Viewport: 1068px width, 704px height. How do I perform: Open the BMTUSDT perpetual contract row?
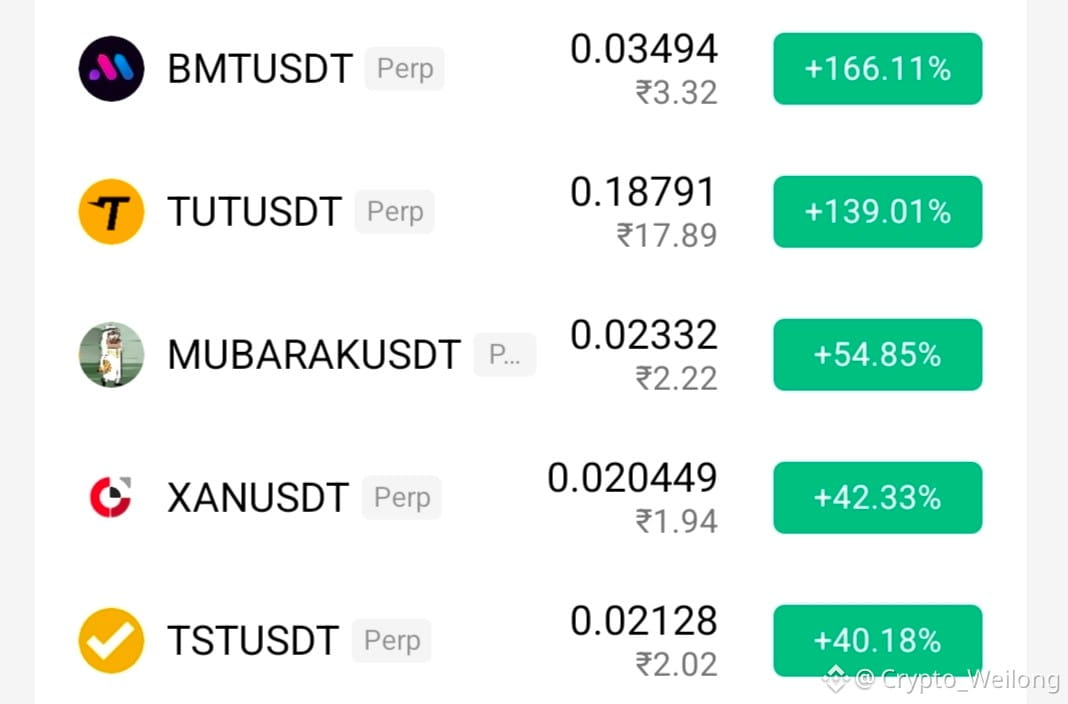pyautogui.click(x=530, y=69)
